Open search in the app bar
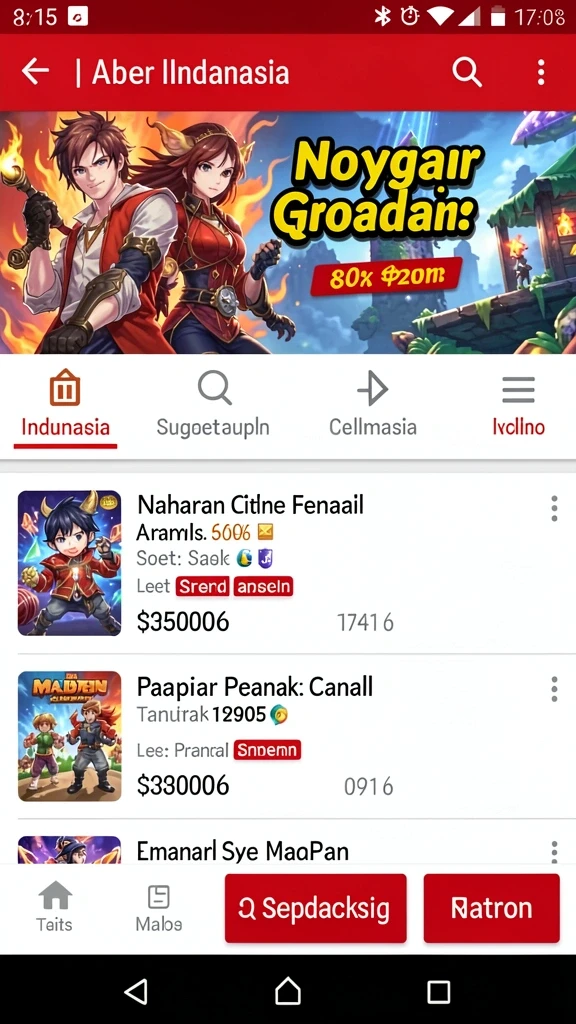 pyautogui.click(x=467, y=71)
